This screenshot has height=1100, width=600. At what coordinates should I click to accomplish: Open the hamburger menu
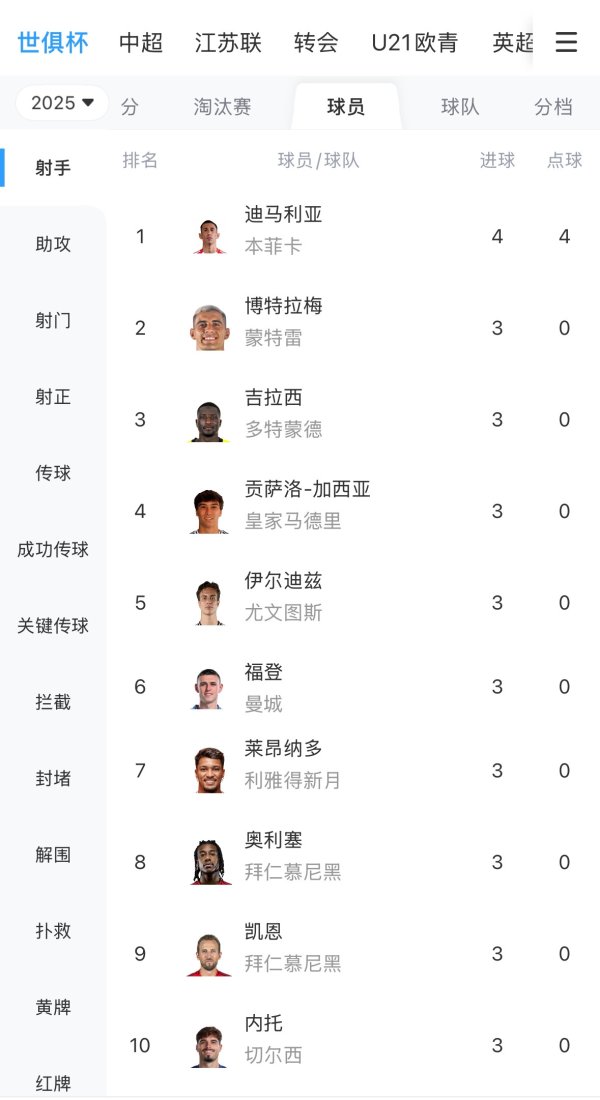pos(566,42)
